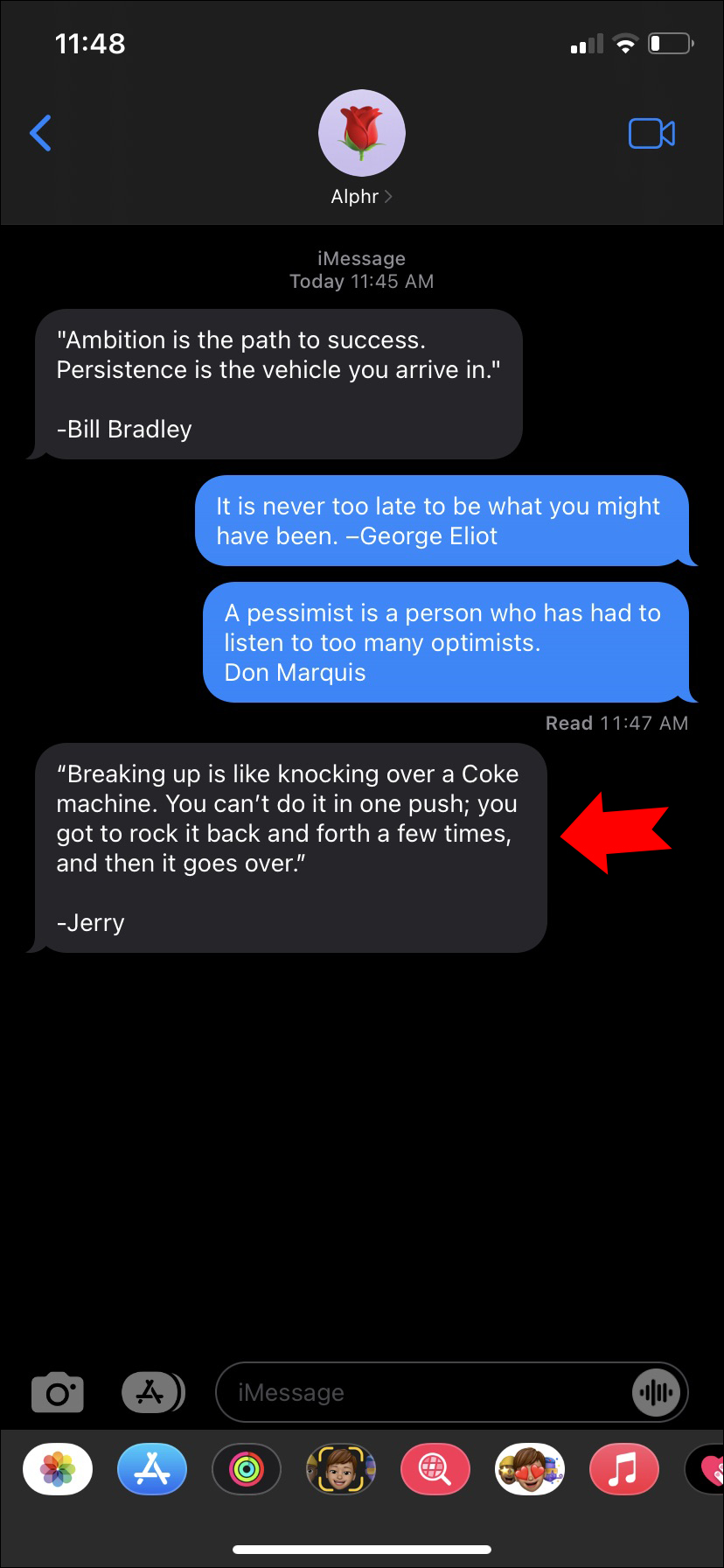Image resolution: width=724 pixels, height=1568 pixels.
Task: Open the image search app
Action: (x=435, y=1468)
